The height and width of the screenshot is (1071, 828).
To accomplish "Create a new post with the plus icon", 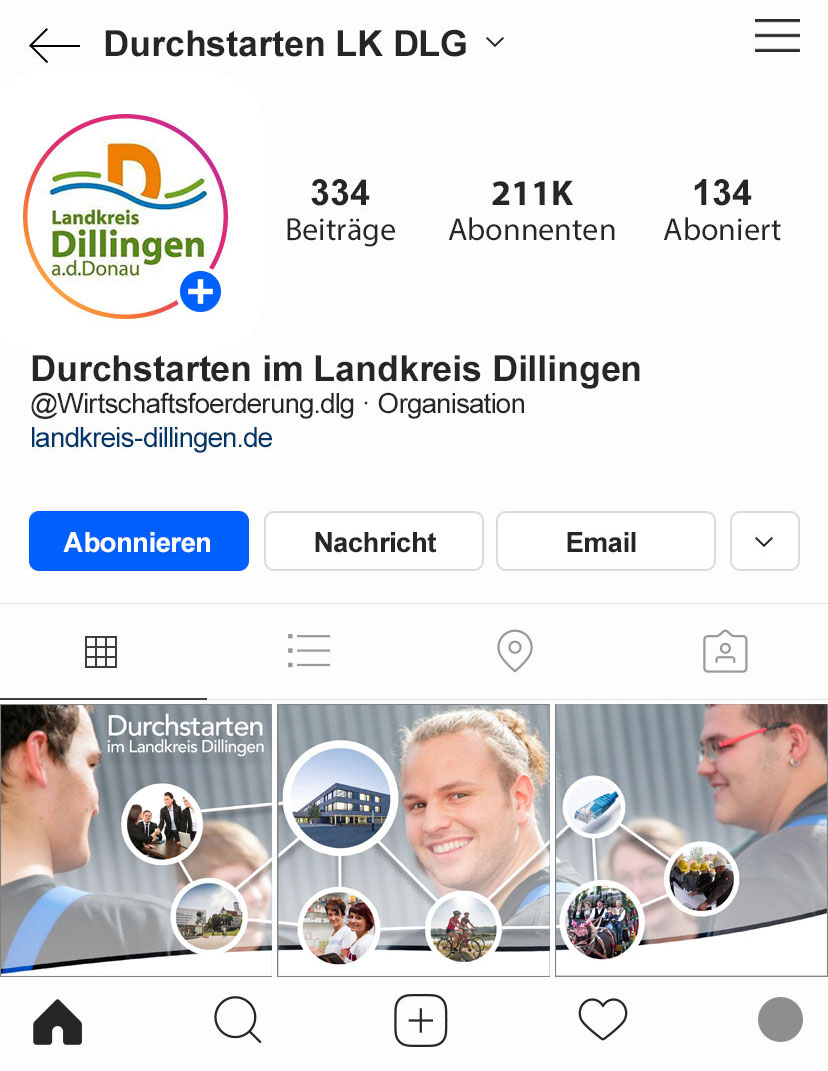I will (420, 1021).
